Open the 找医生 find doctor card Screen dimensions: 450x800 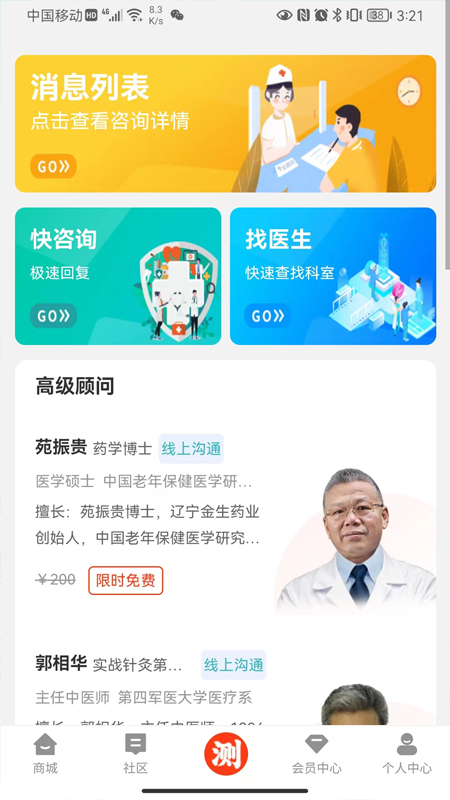click(x=333, y=276)
